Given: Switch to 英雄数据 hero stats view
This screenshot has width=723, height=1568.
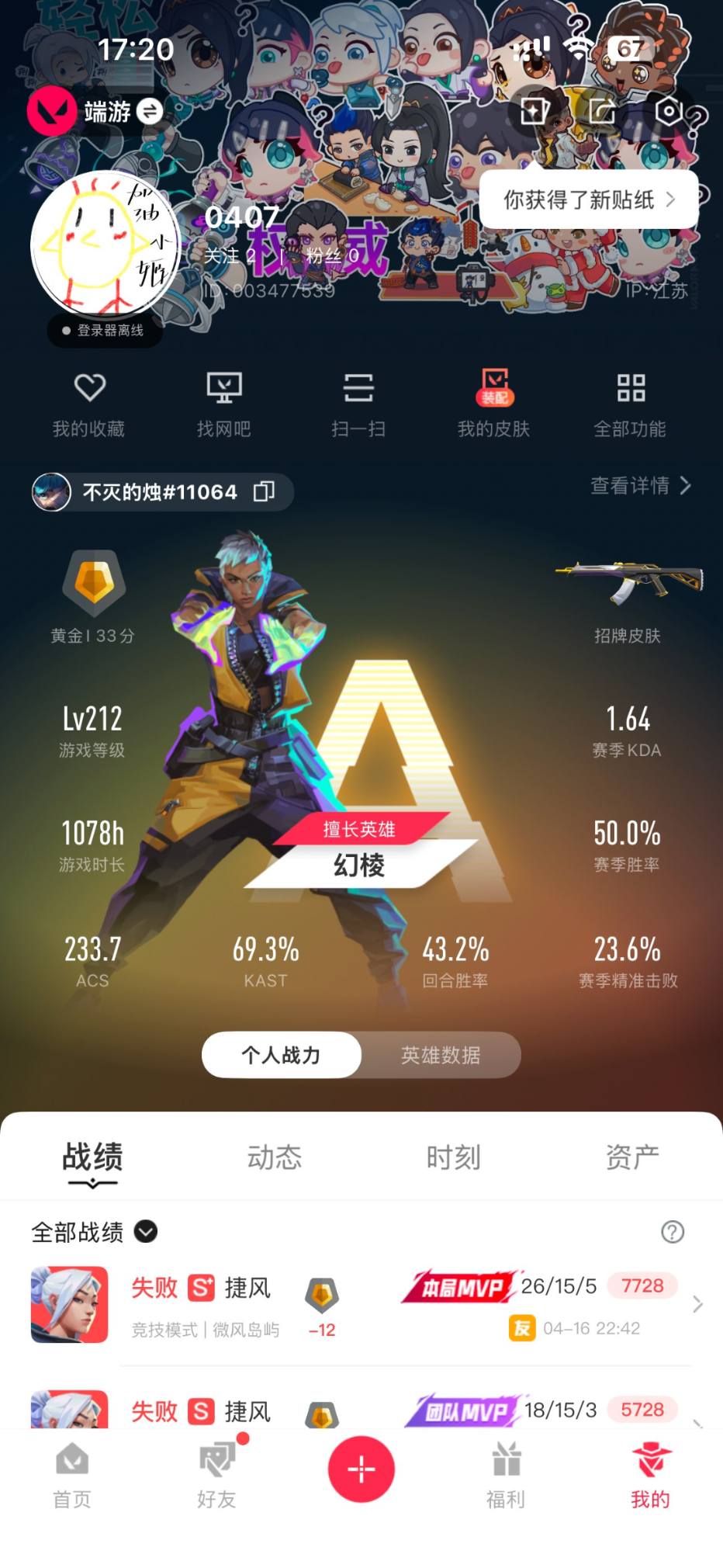Looking at the screenshot, I should click(x=441, y=1054).
